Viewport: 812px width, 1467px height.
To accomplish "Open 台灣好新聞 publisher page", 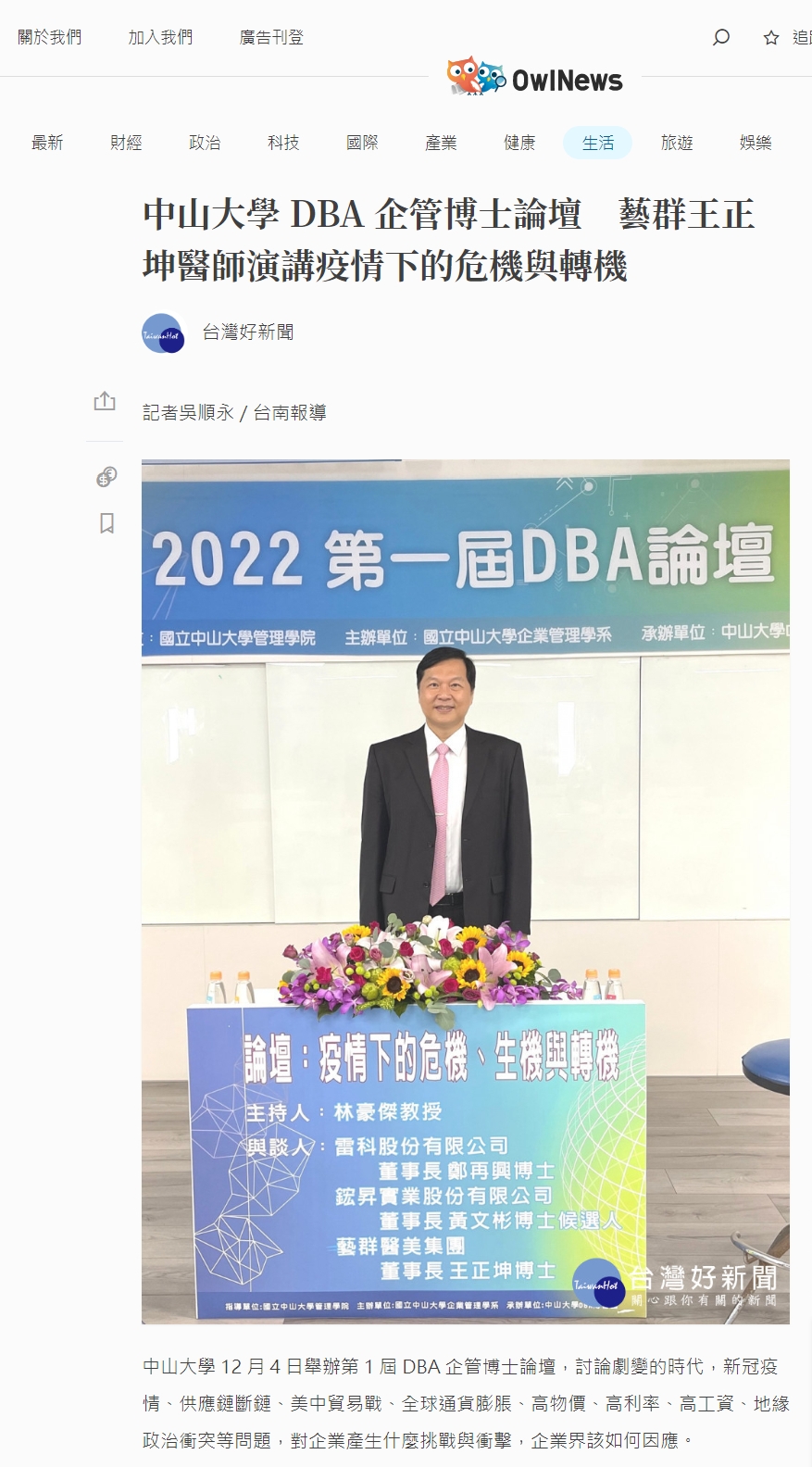I will point(247,332).
